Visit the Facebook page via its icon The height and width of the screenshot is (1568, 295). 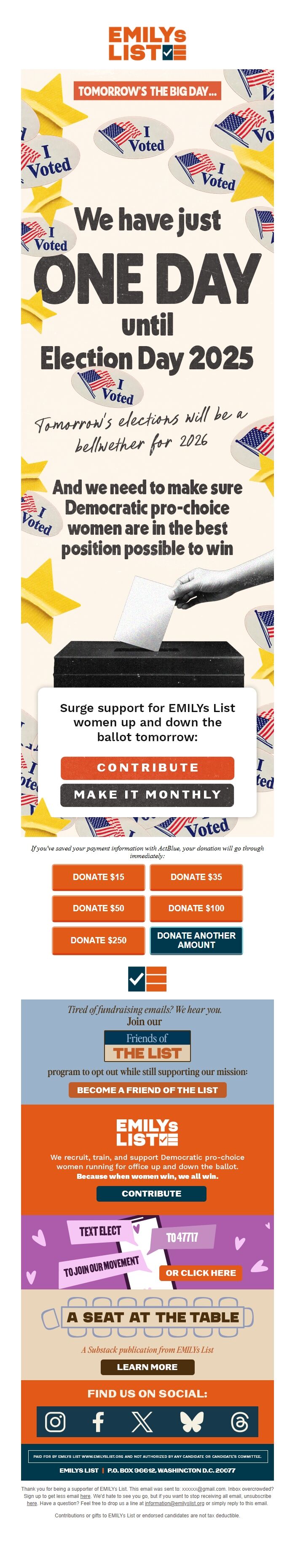(98, 1421)
